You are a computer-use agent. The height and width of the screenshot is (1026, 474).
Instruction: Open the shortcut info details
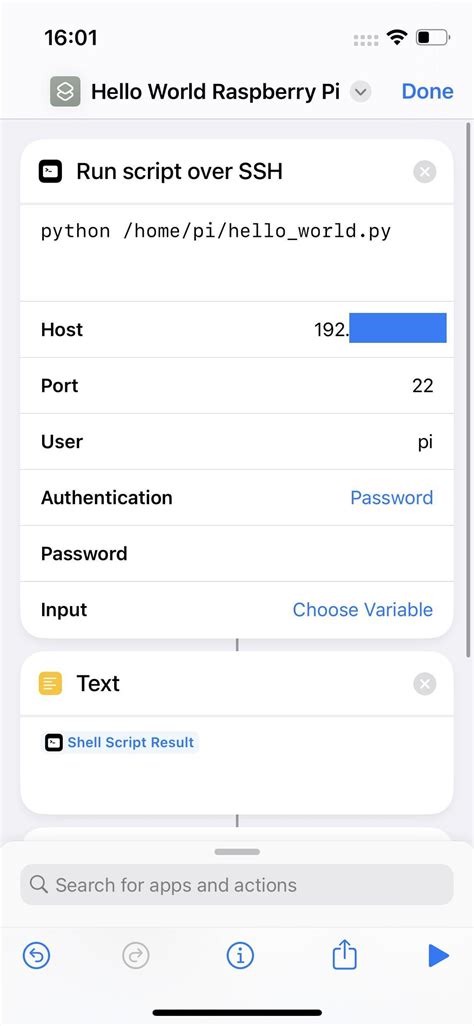[x=240, y=956]
